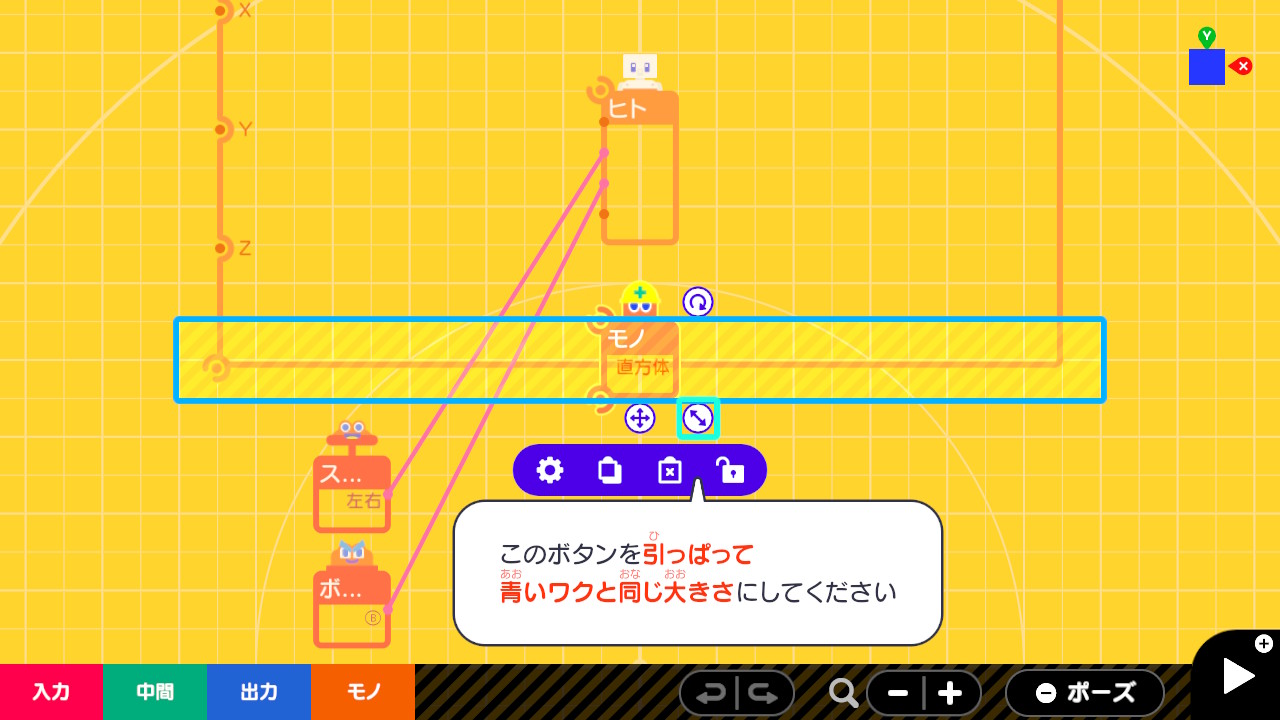The height and width of the screenshot is (720, 1280).
Task: Tap the rotate handle above モノ
Action: [698, 302]
